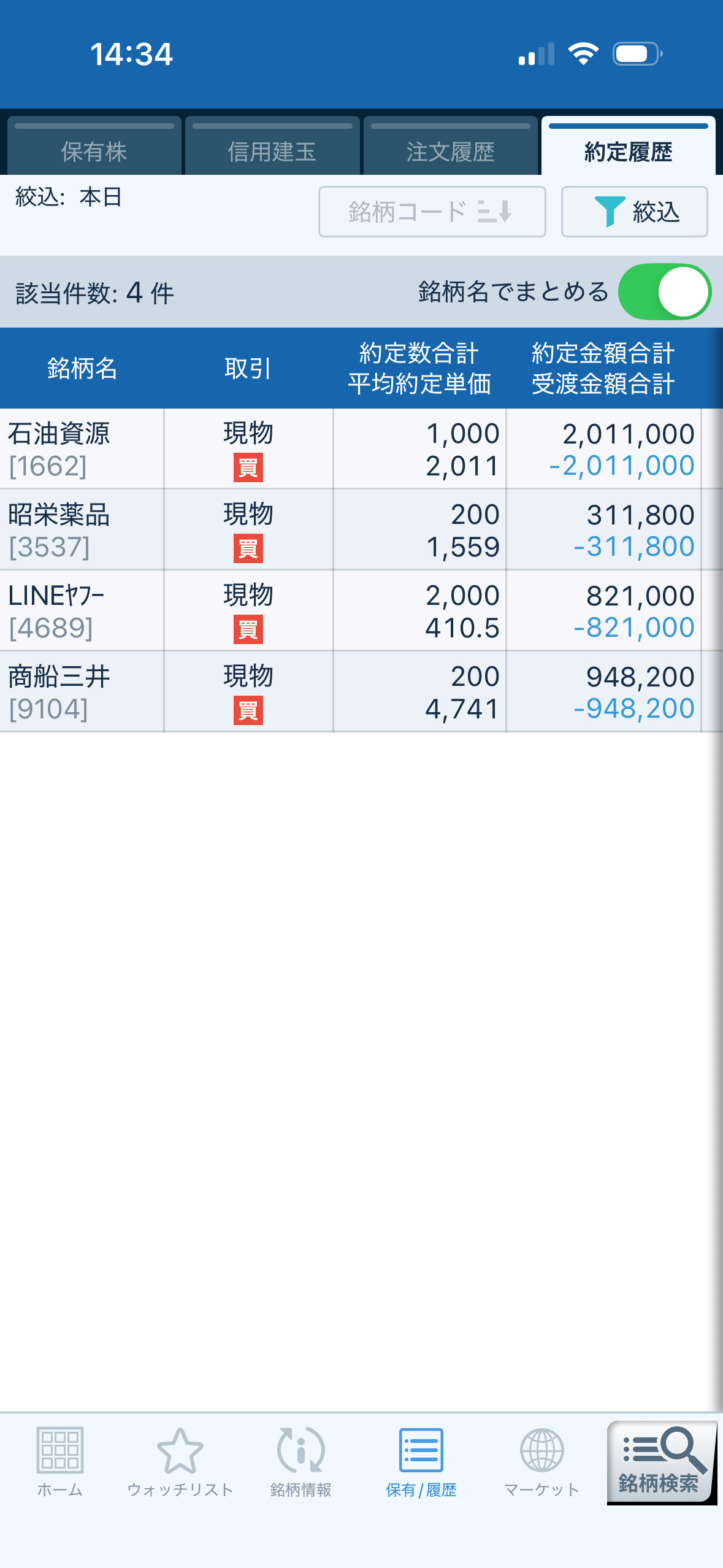Go to the ホーム tab
The width and height of the screenshot is (723, 1568).
tap(60, 1462)
